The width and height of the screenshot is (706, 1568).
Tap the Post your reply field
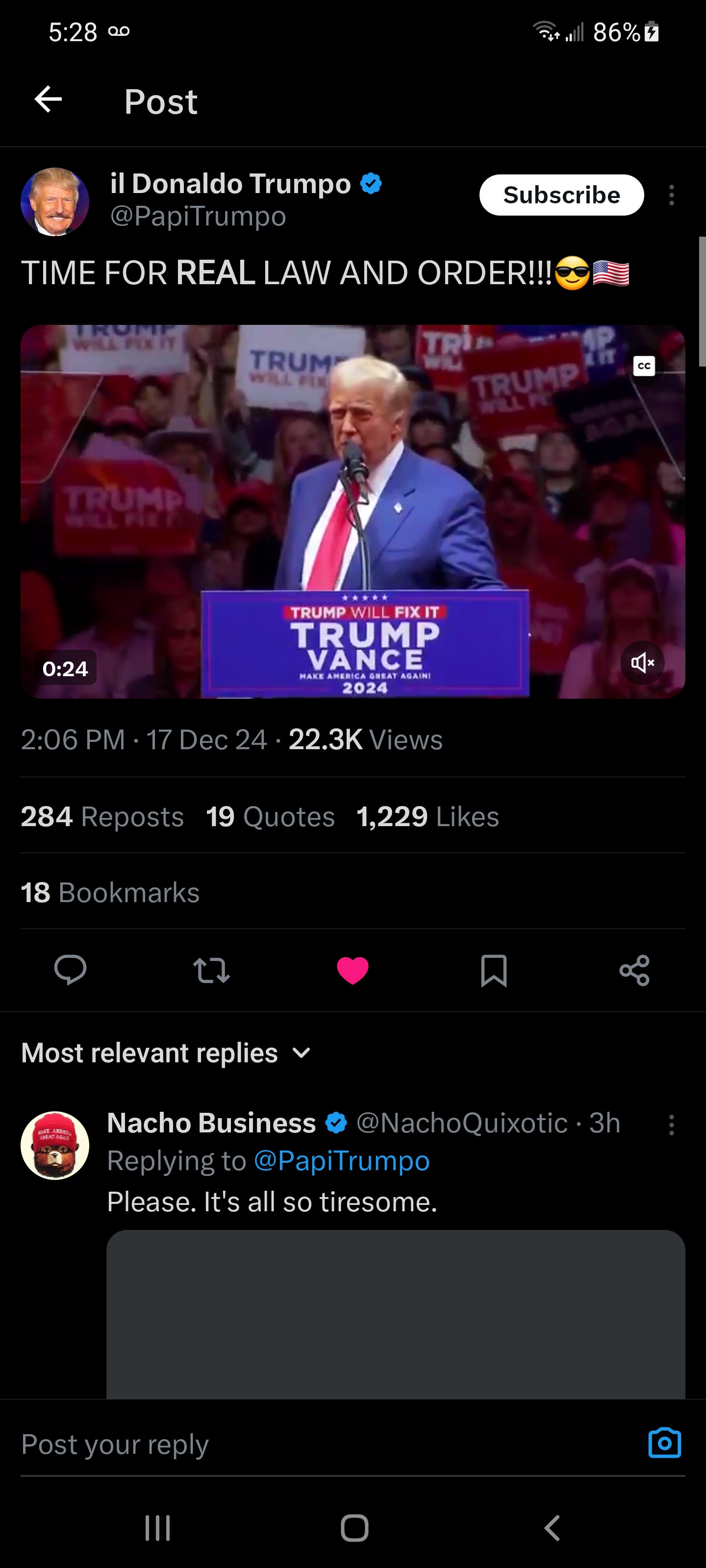coord(304,1444)
